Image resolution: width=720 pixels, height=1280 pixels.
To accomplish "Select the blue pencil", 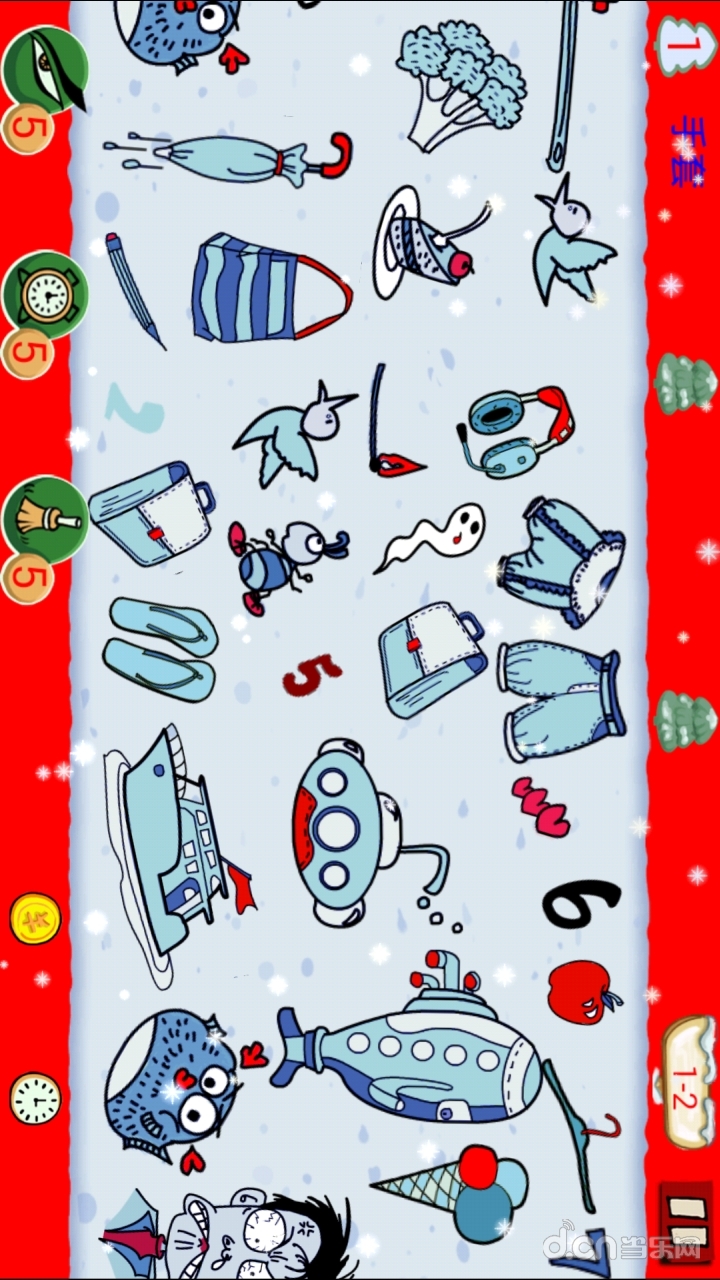I will pyautogui.click(x=133, y=290).
